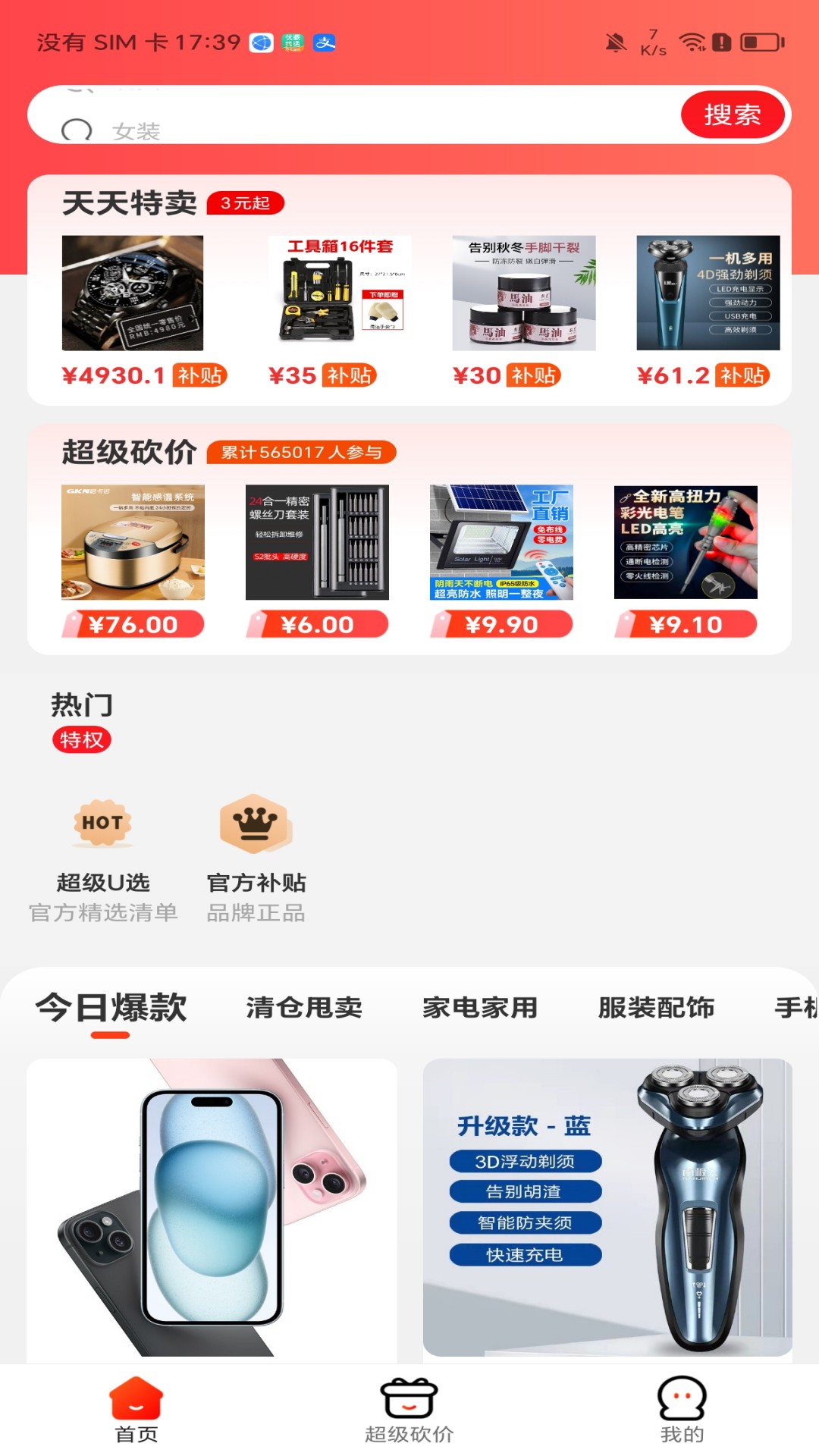
Task: Open the 我的 profile icon
Action: (x=681, y=1404)
